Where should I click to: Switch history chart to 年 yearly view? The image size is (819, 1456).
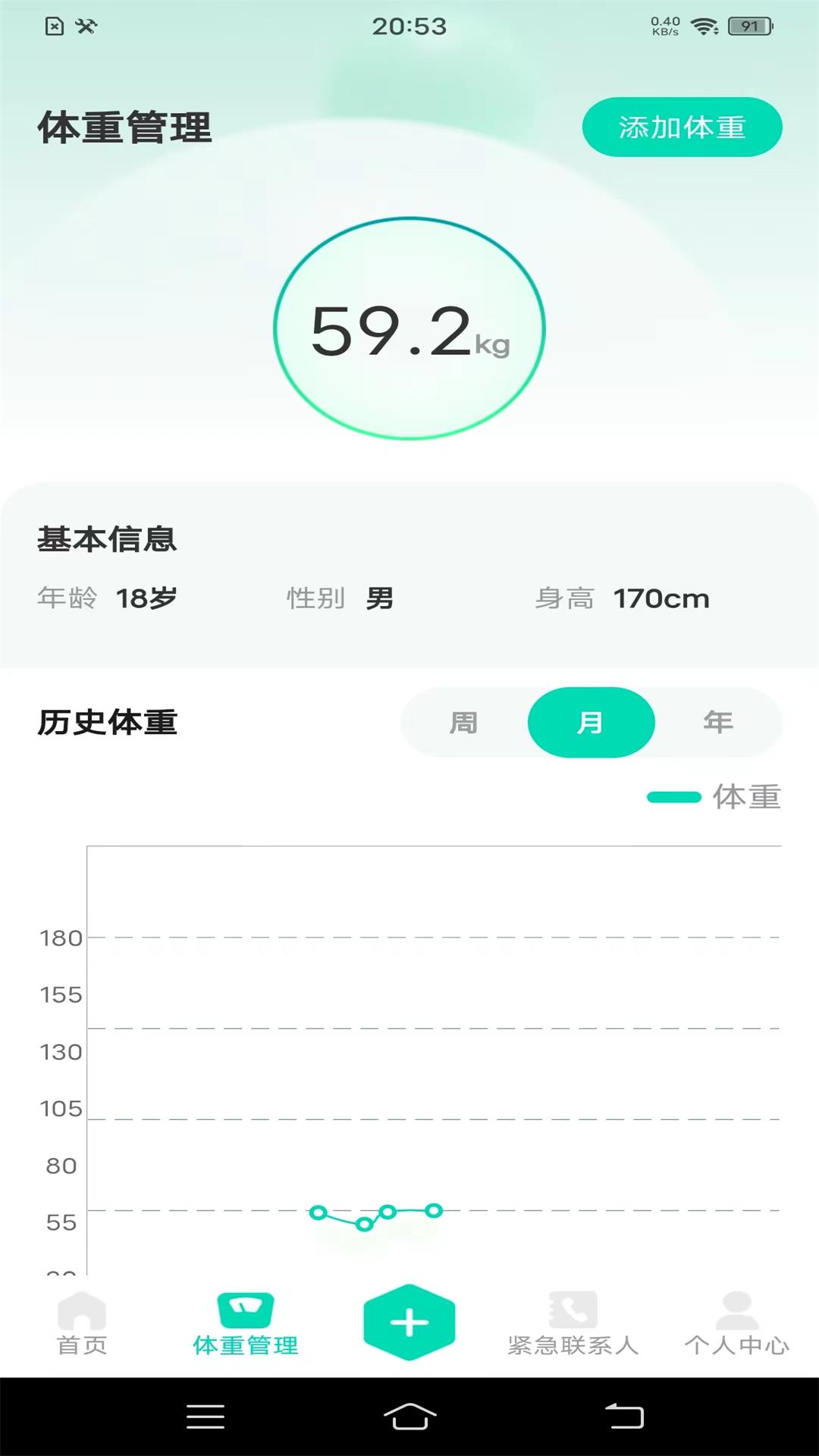719,723
